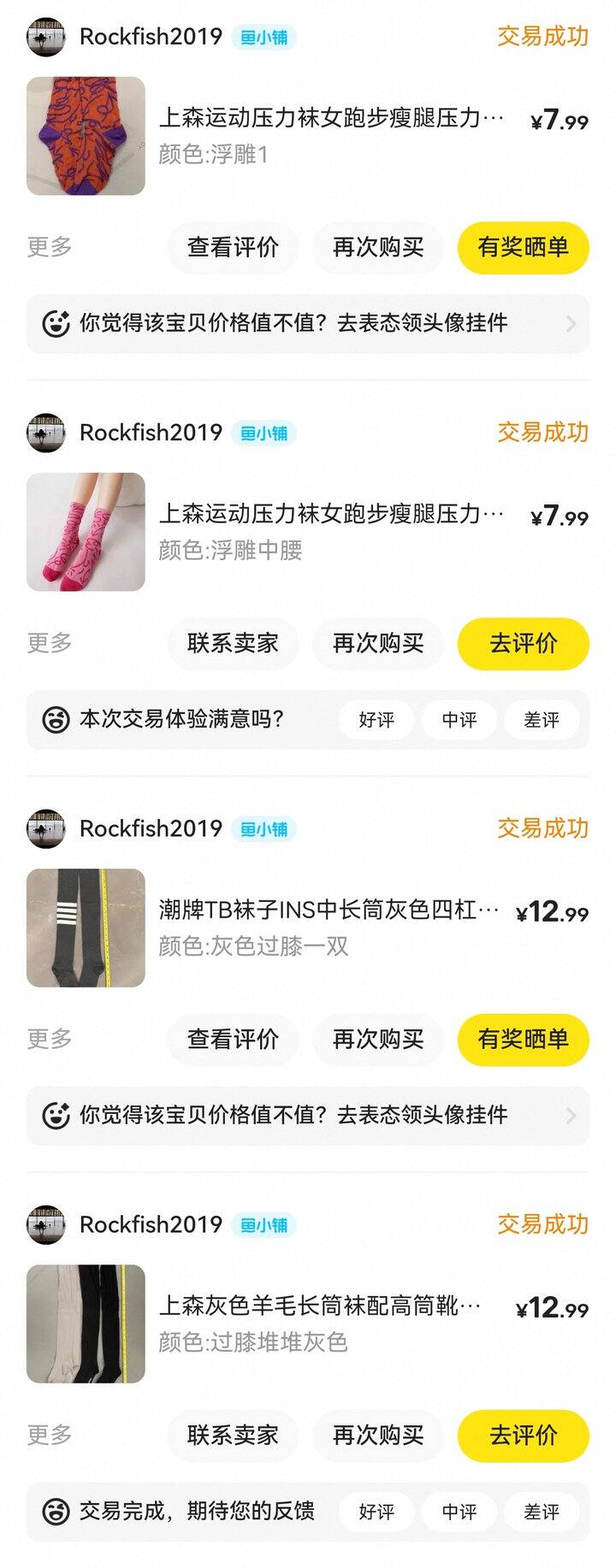This screenshot has width=616, height=1568.
Task: Tap 联系卖家 on the 过膝堆堆灰色 order
Action: click(x=233, y=1435)
